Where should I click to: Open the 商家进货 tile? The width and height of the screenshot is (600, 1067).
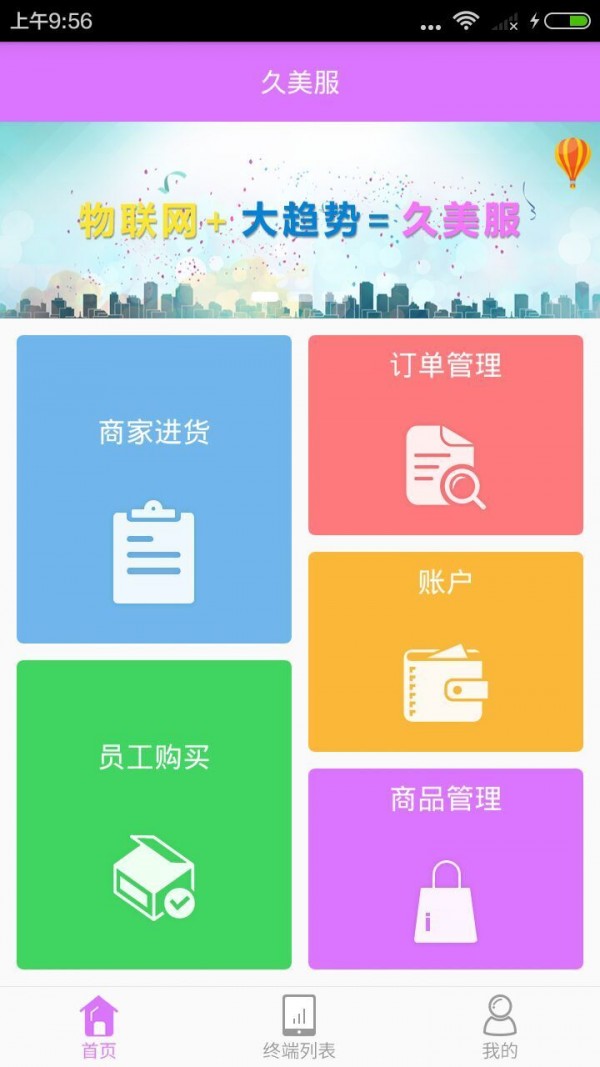[x=154, y=489]
